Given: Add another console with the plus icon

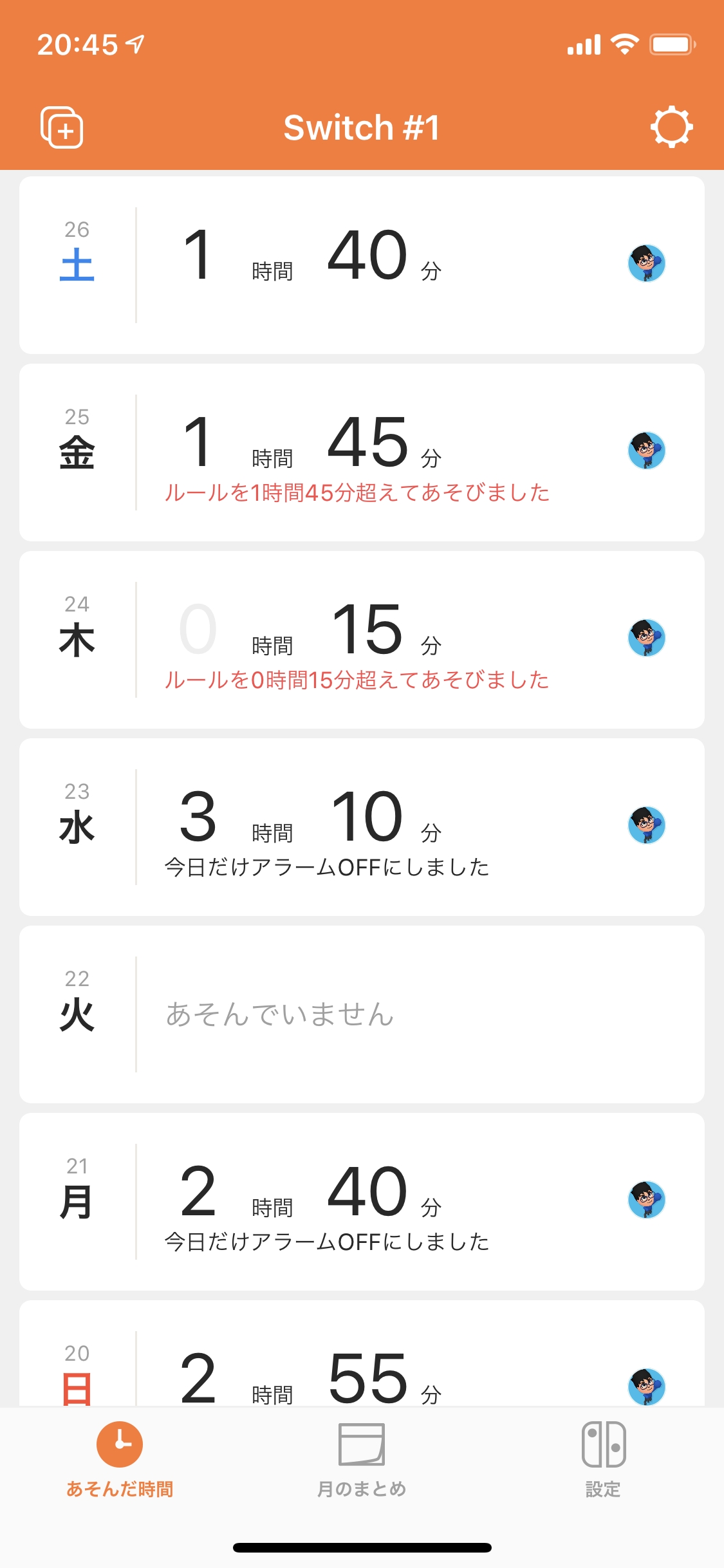Looking at the screenshot, I should click(62, 127).
